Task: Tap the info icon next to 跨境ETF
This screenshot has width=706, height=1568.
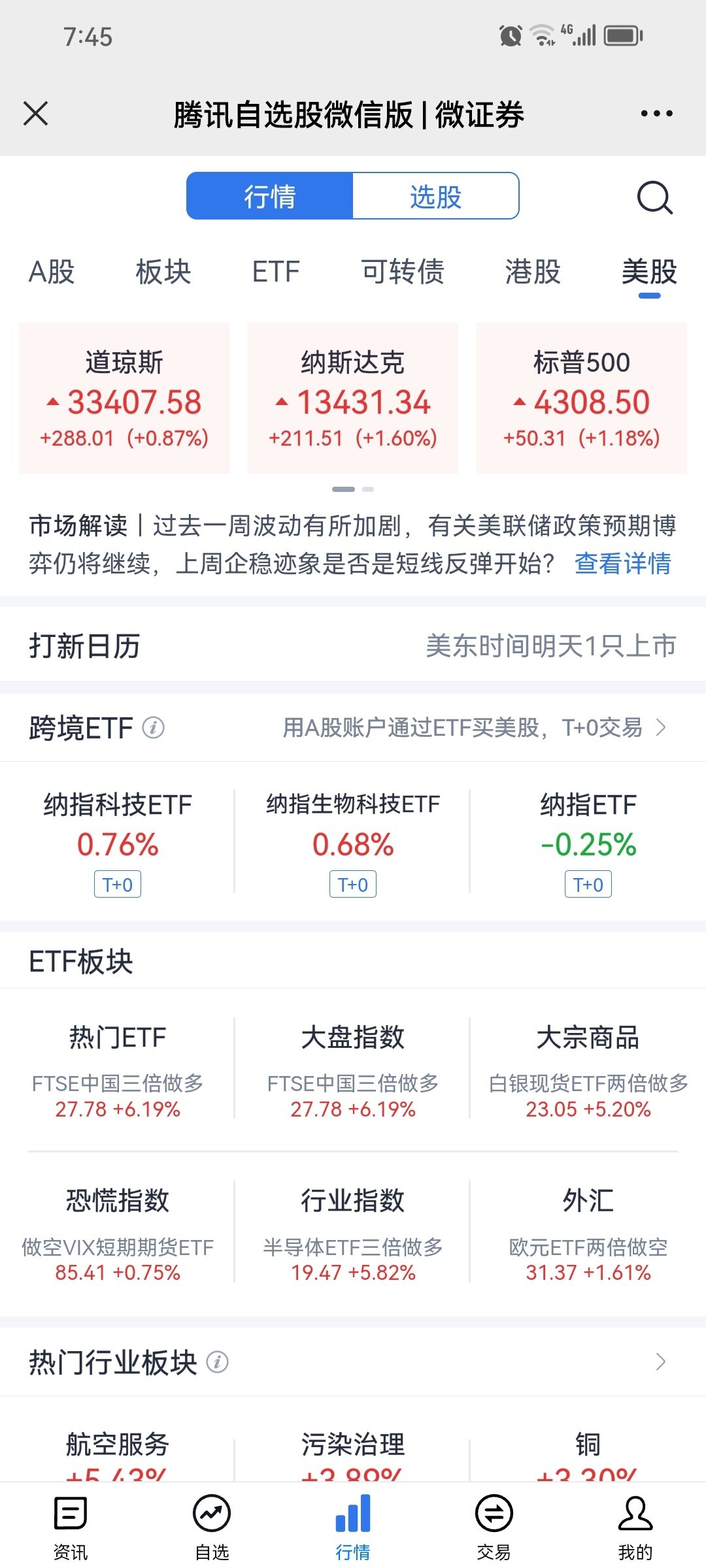Action: [x=154, y=727]
